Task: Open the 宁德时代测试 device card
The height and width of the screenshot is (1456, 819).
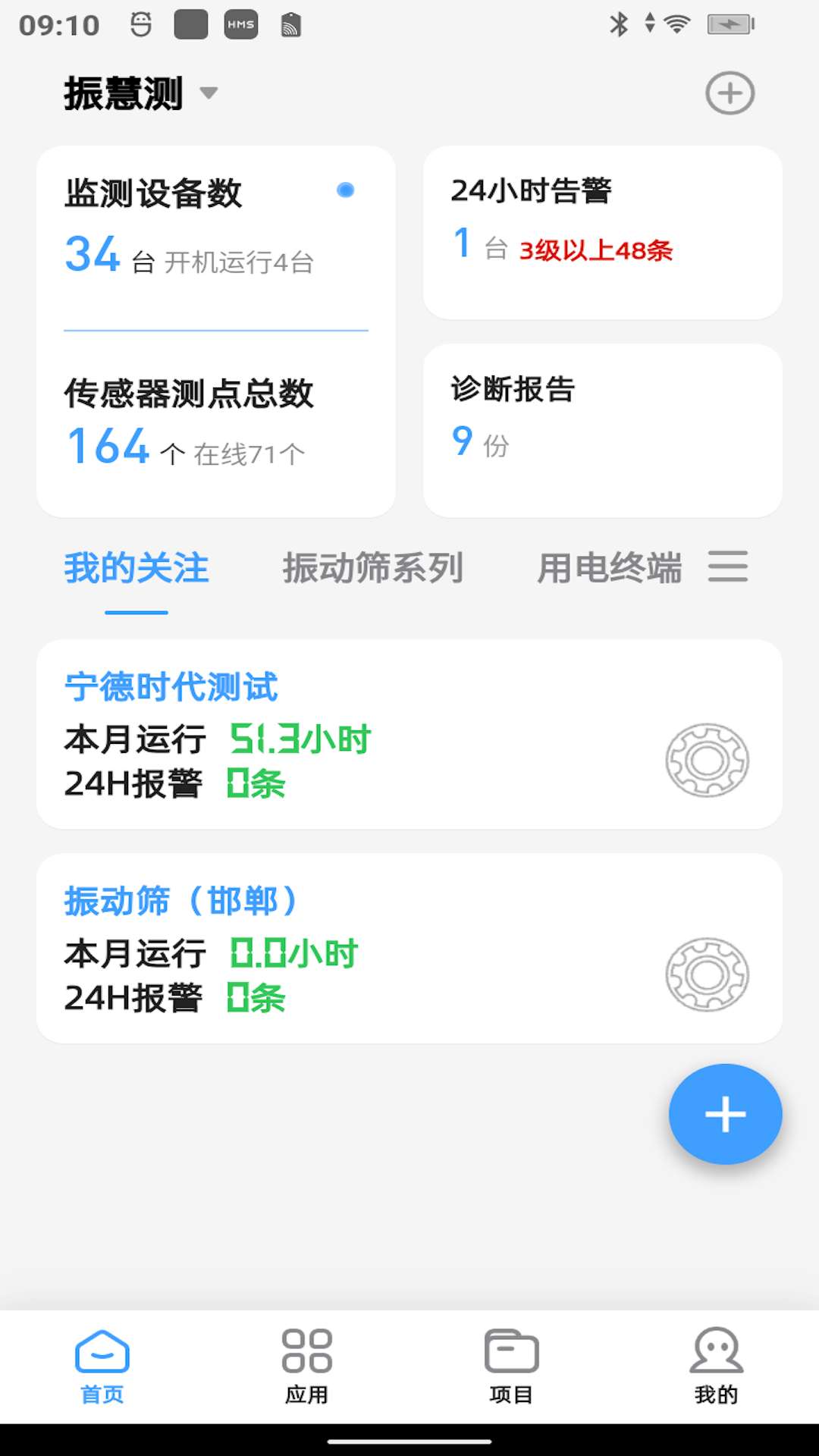Action: [x=409, y=734]
